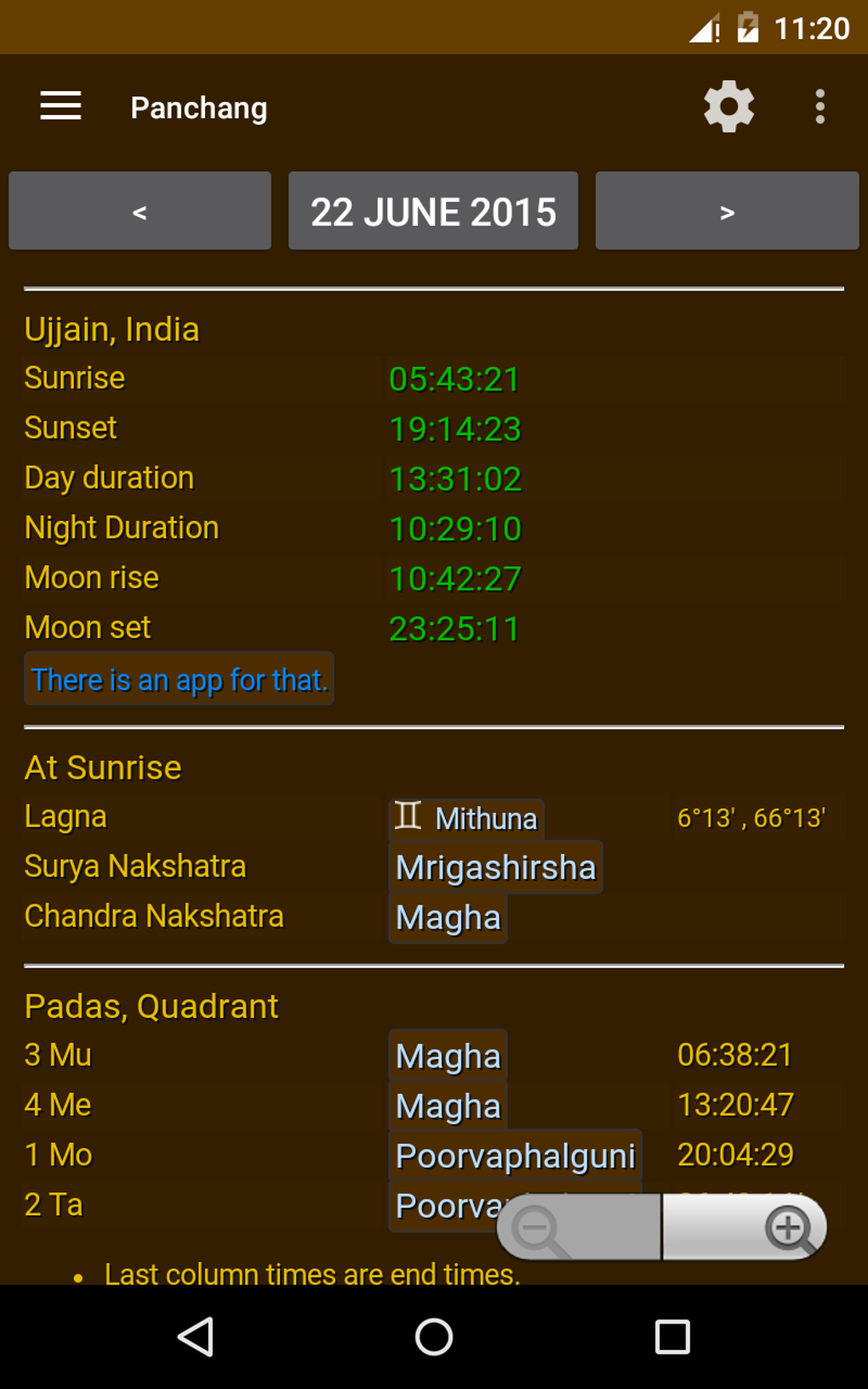Open the navigation drawer menu
The width and height of the screenshot is (868, 1389).
(x=60, y=107)
